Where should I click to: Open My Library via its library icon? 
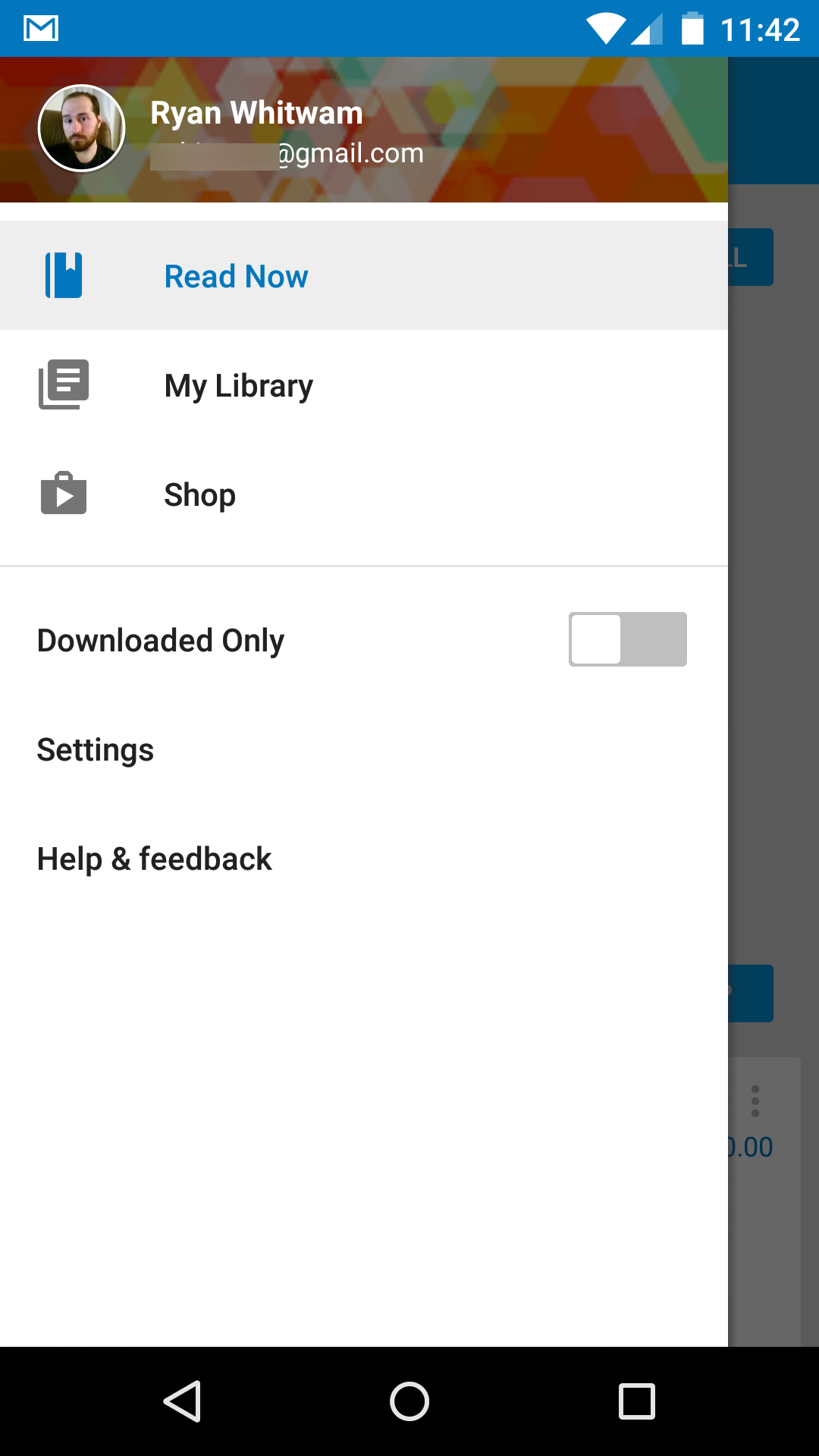pyautogui.click(x=64, y=384)
